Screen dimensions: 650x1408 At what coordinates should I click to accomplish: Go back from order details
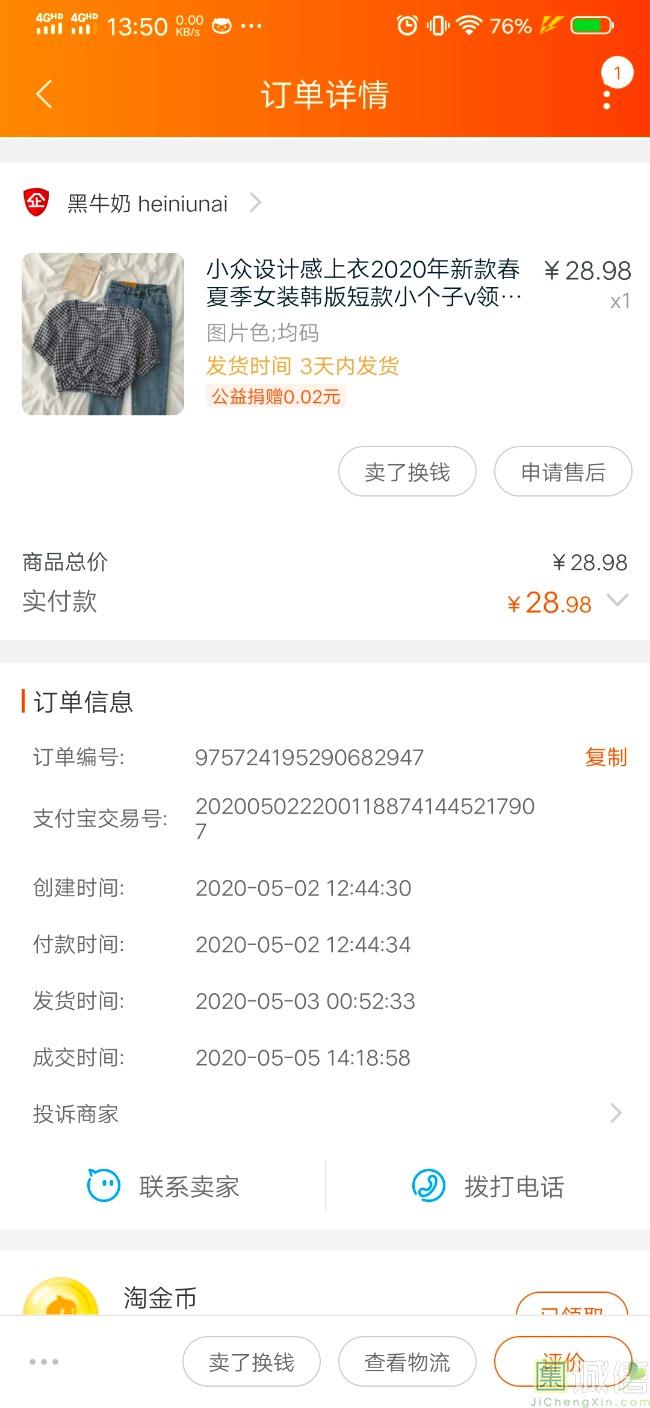[x=43, y=95]
